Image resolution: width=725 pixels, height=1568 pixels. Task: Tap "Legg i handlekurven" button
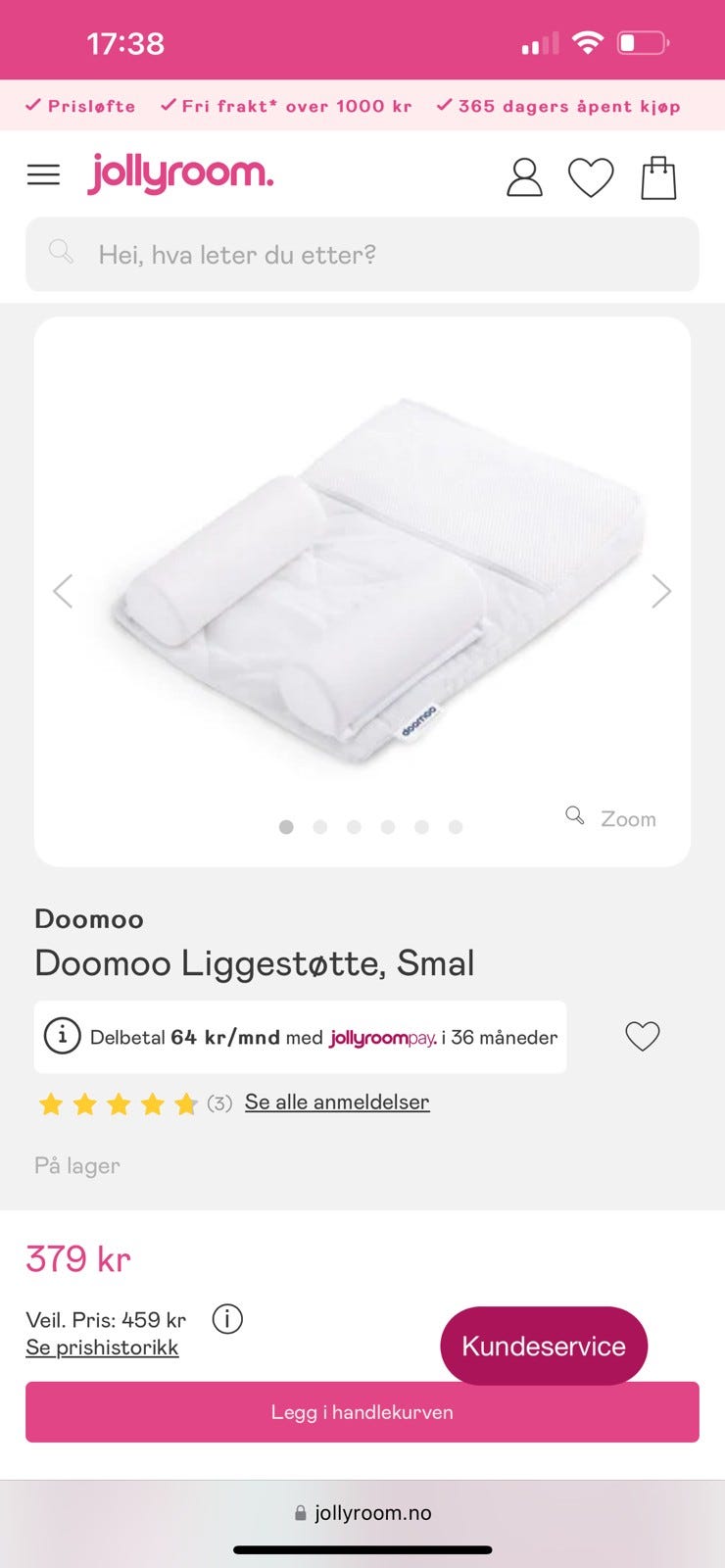pos(362,1412)
